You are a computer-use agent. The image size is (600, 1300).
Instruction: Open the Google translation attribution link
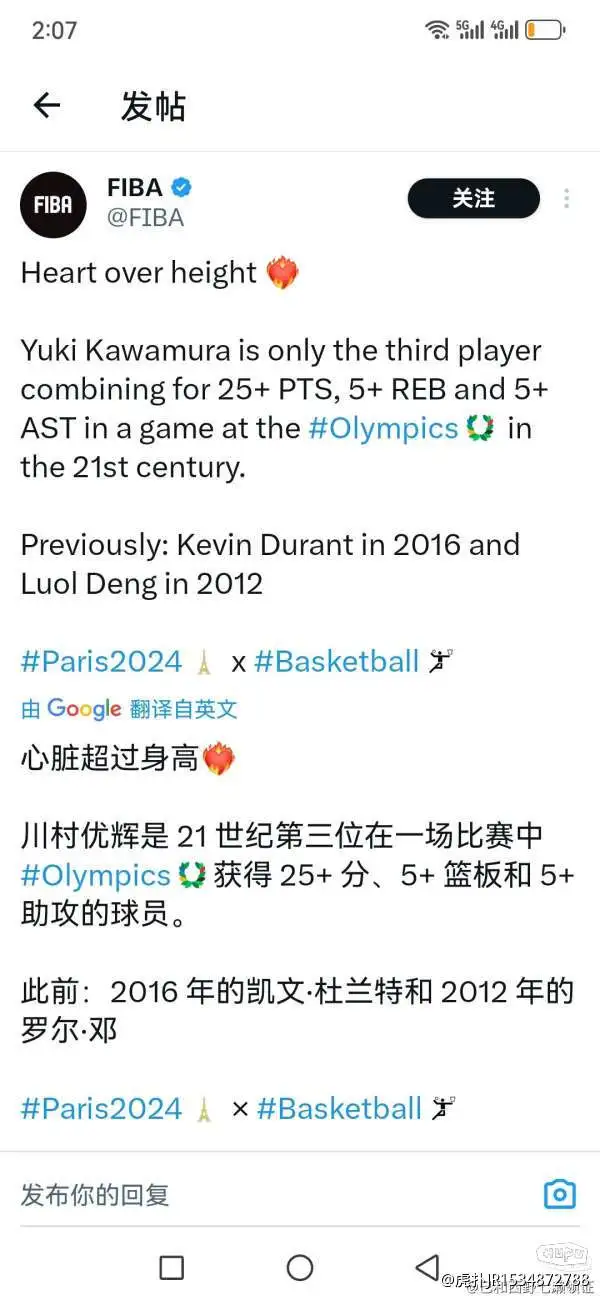[130, 709]
